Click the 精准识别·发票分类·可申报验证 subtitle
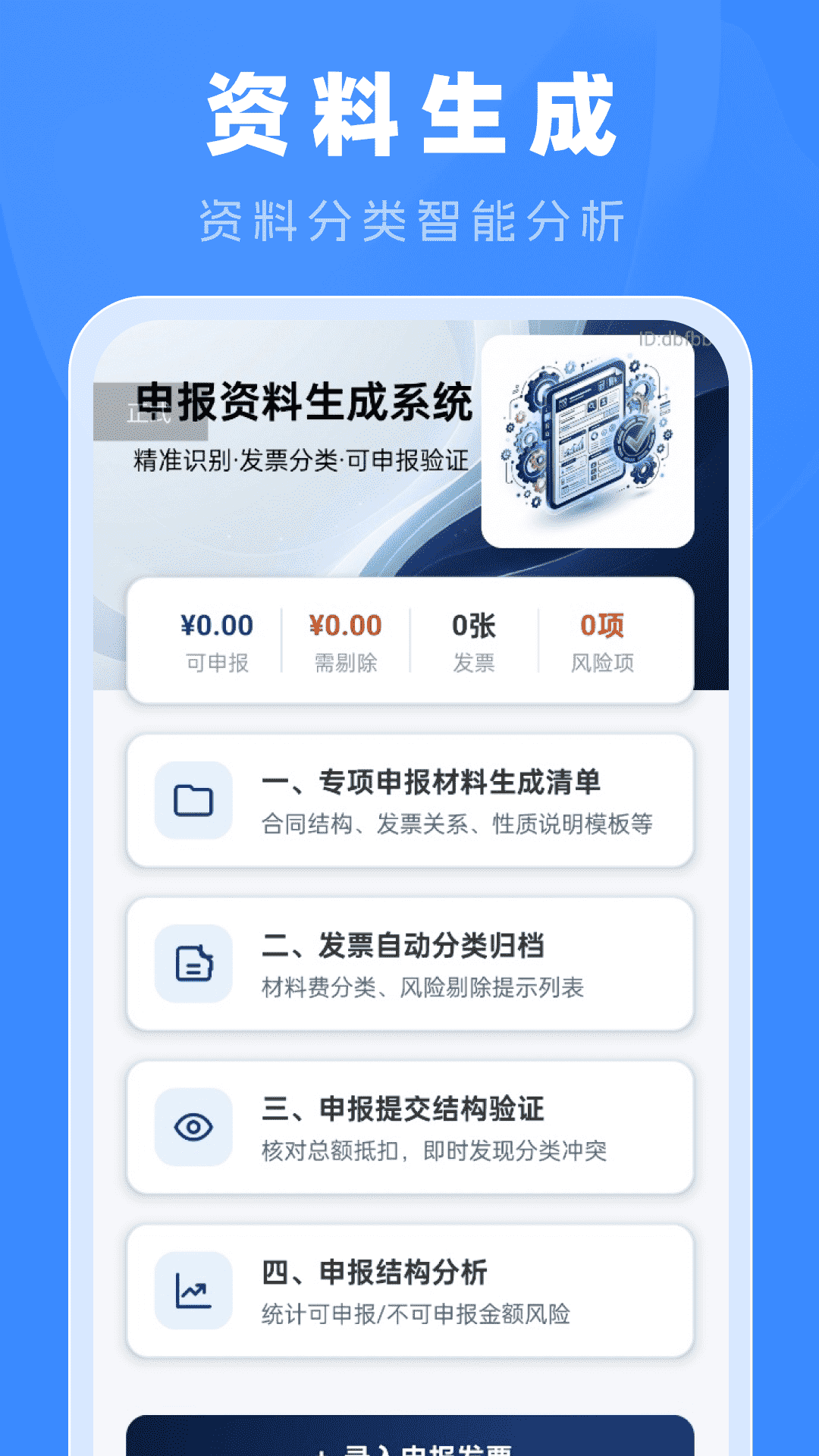Image resolution: width=819 pixels, height=1456 pixels. tap(301, 457)
